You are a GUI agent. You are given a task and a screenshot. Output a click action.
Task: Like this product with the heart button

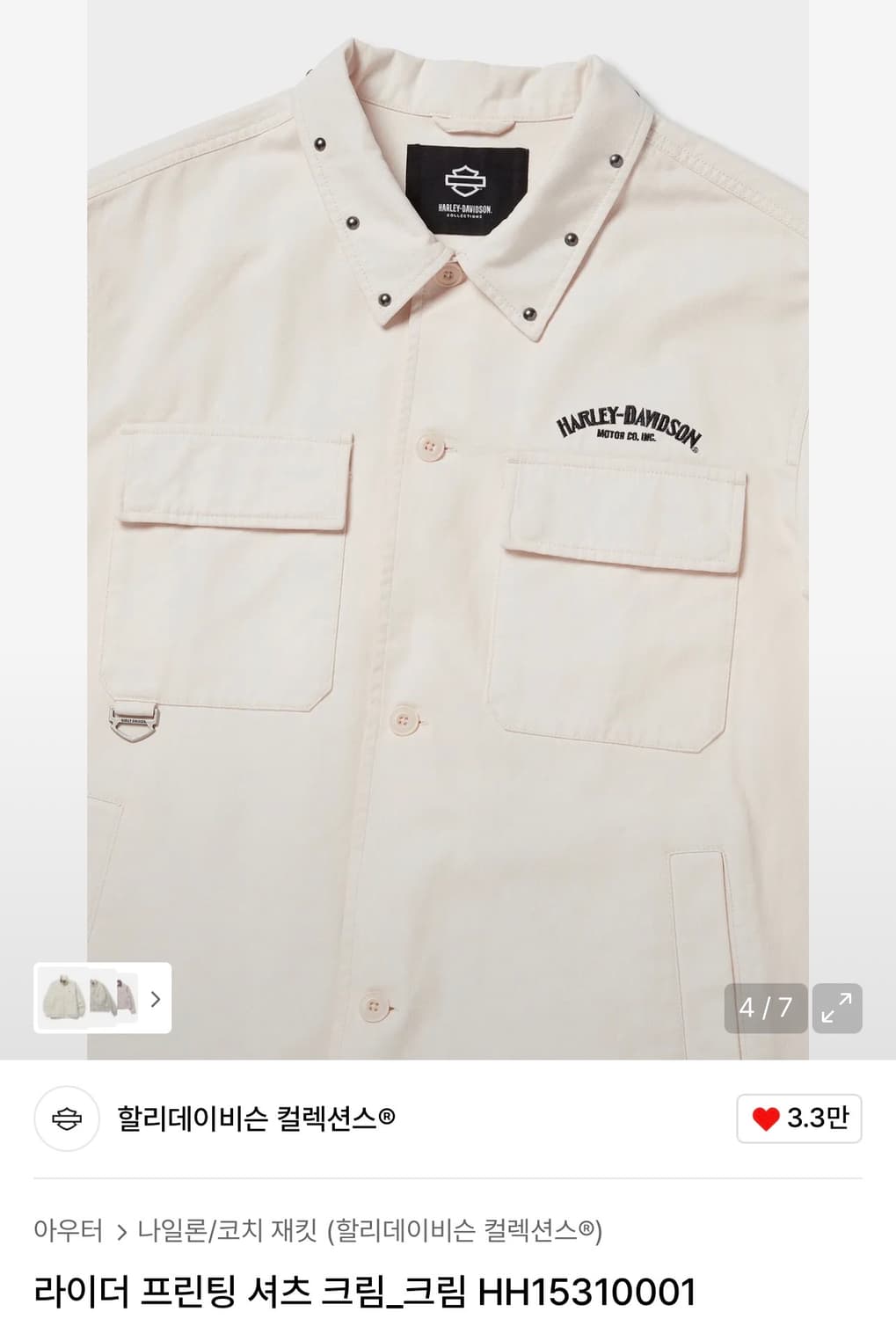point(798,1119)
